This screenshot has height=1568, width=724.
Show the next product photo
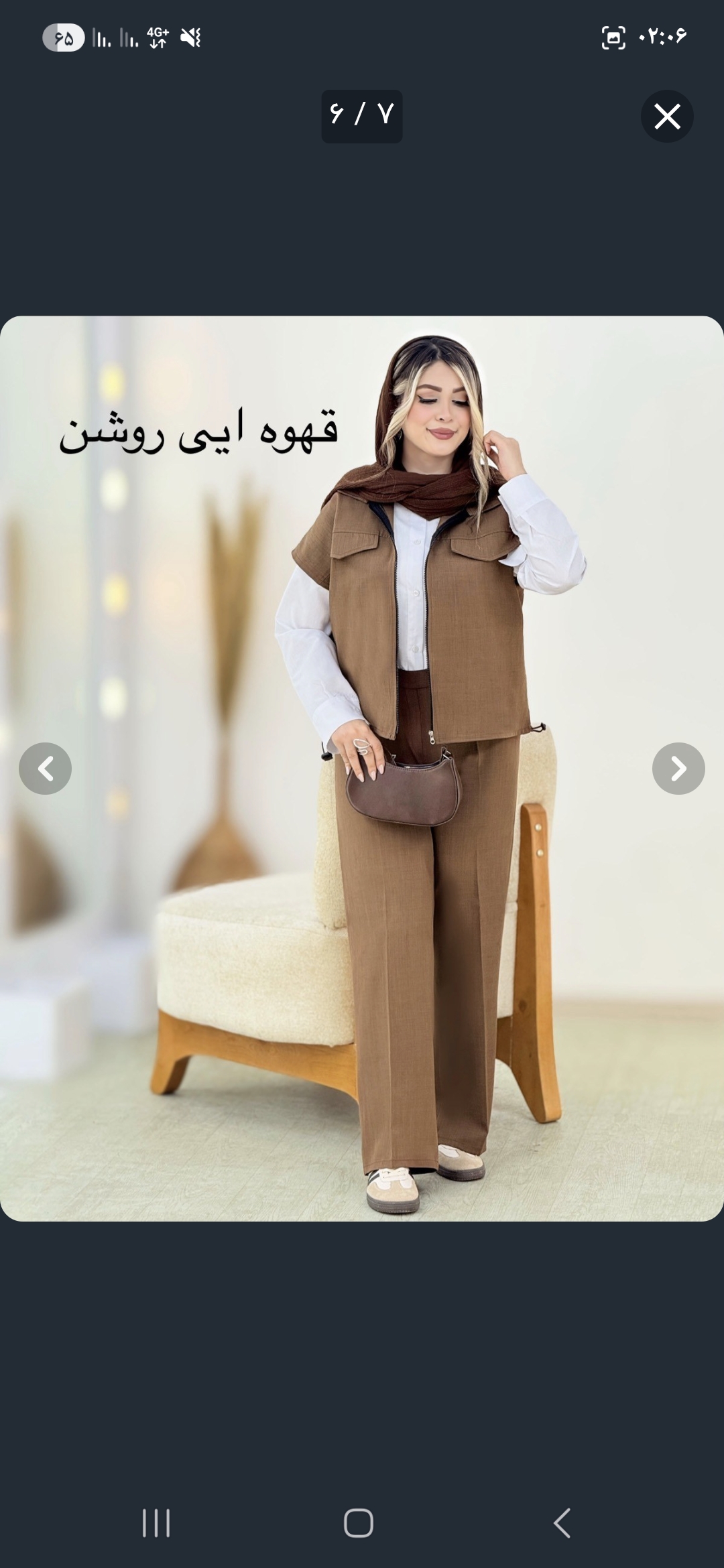coord(678,769)
